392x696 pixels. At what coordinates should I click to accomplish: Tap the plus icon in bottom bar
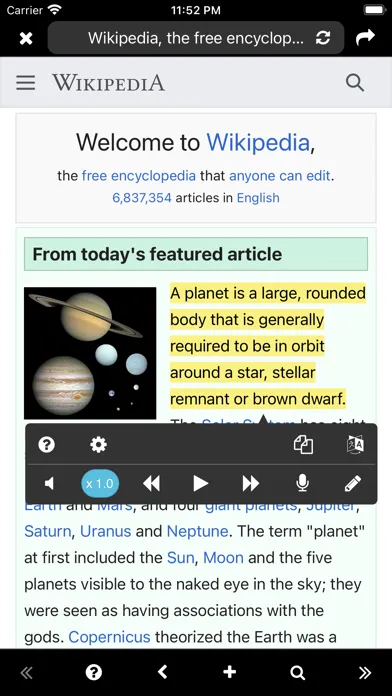pyautogui.click(x=230, y=672)
